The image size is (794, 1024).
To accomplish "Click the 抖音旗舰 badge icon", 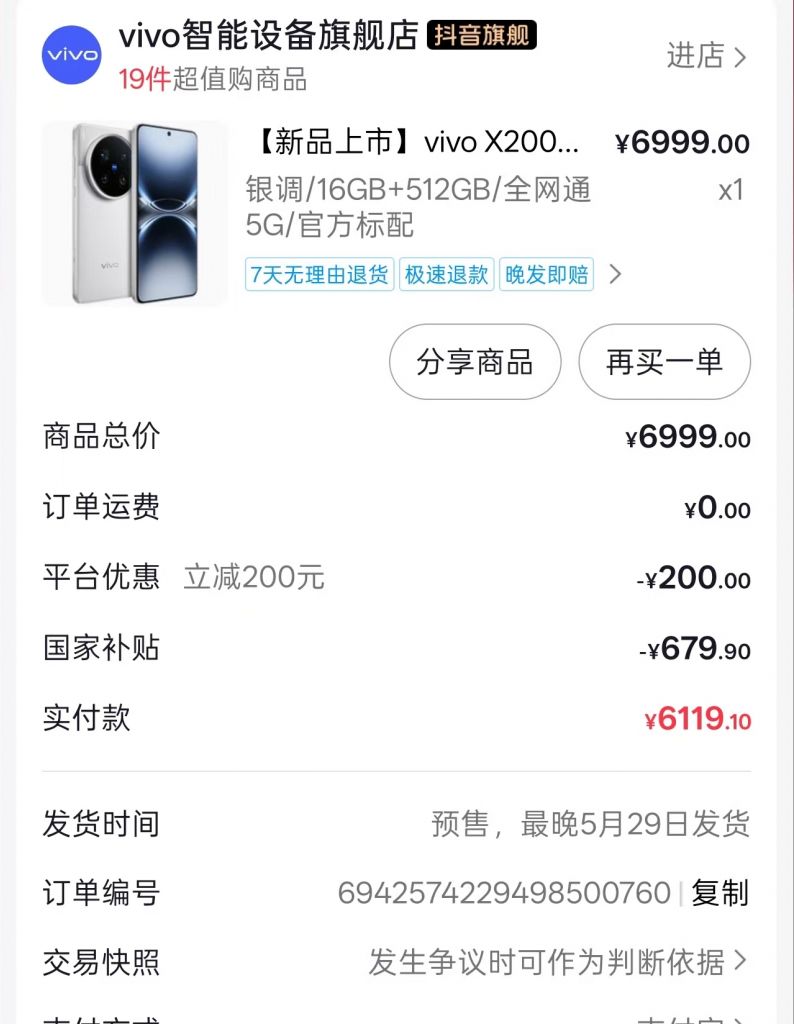I will click(484, 34).
